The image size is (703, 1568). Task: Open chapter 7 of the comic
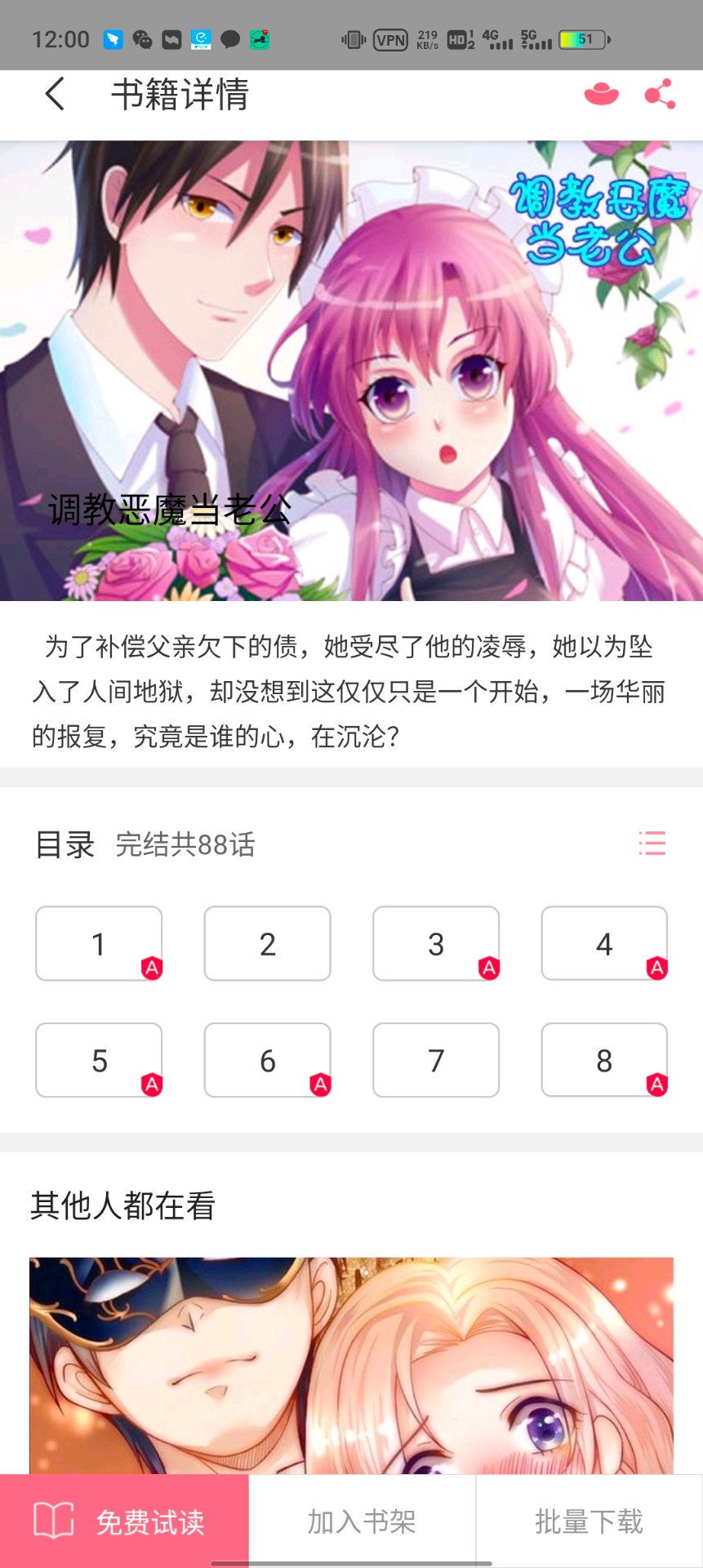[x=435, y=1060]
